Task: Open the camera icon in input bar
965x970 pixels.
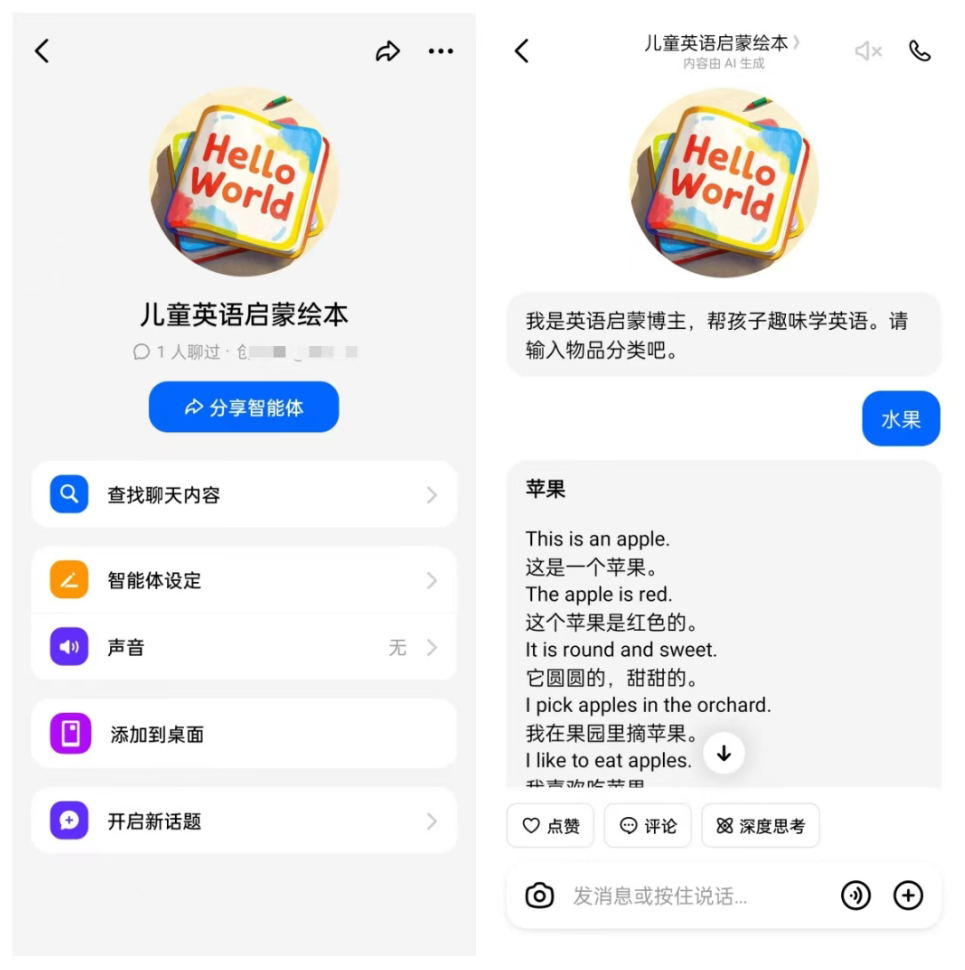Action: coord(539,895)
